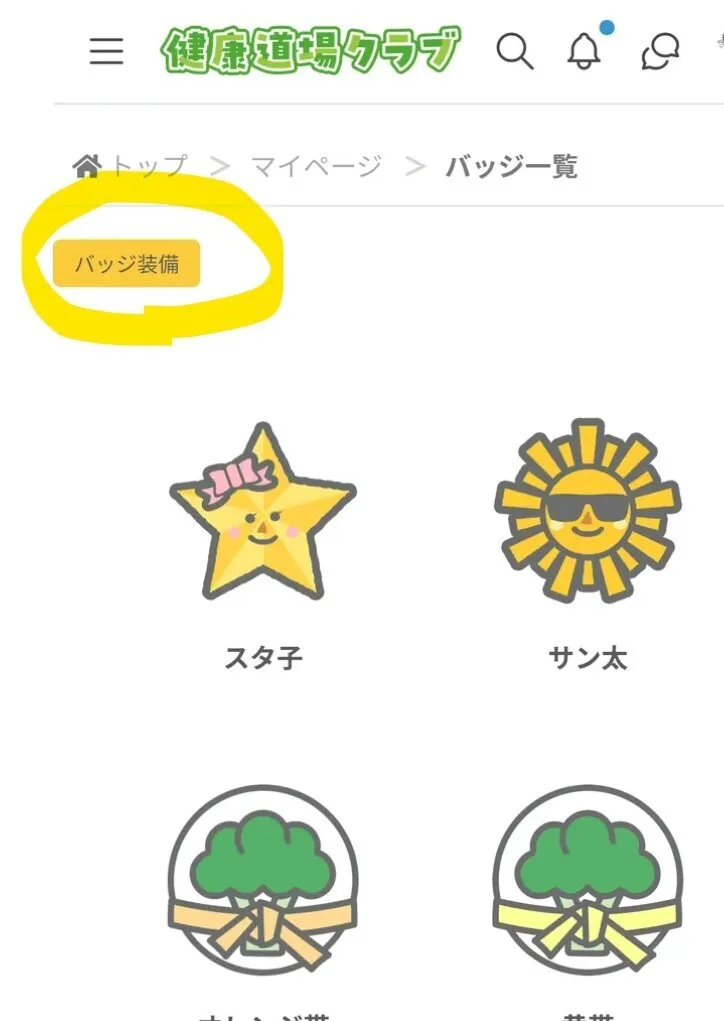Open the orange belt broccoli badge
This screenshot has height=1021, width=724.
[x=263, y=880]
